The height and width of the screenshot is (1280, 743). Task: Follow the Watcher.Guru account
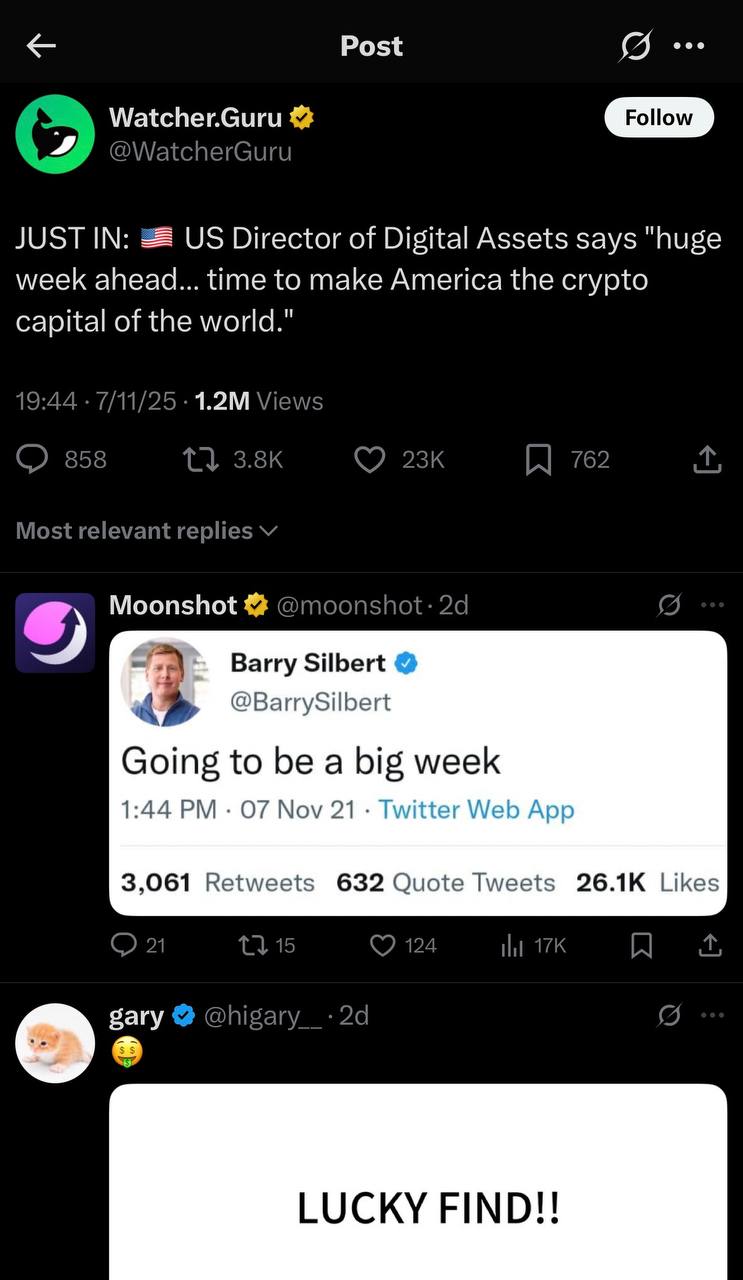pyautogui.click(x=658, y=118)
